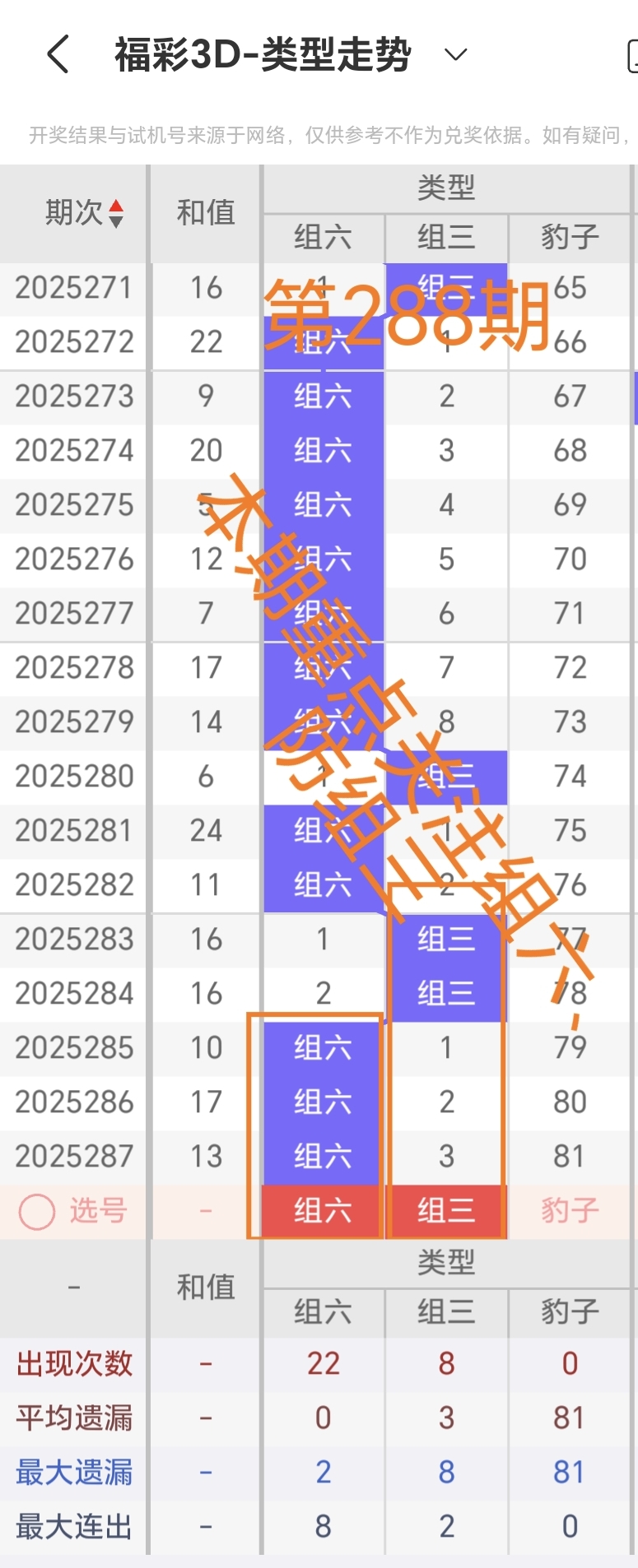Image resolution: width=638 pixels, height=1568 pixels.
Task: Click the 最大遗漏 statistics label
Action: pyautogui.click(x=72, y=1472)
